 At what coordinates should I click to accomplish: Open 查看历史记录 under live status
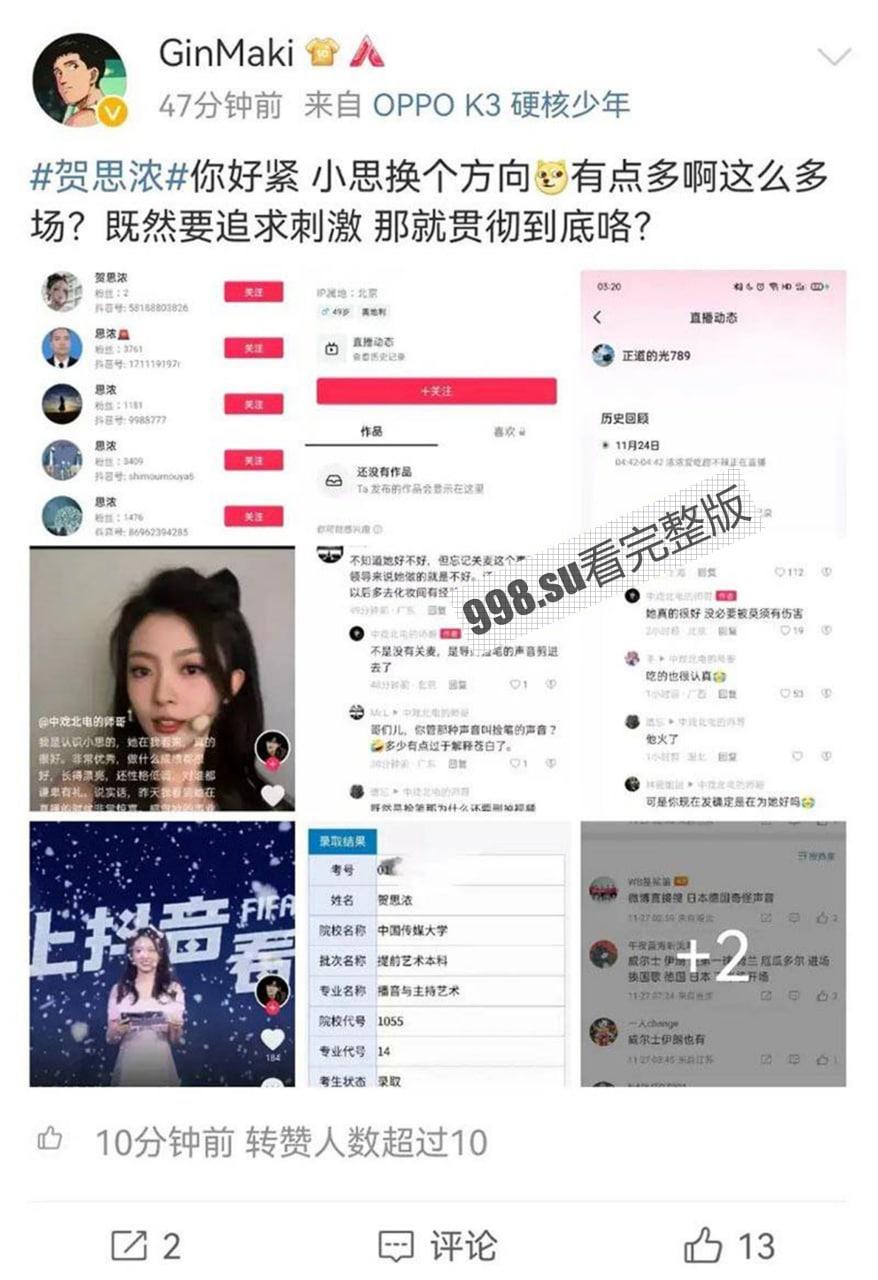pos(378,355)
